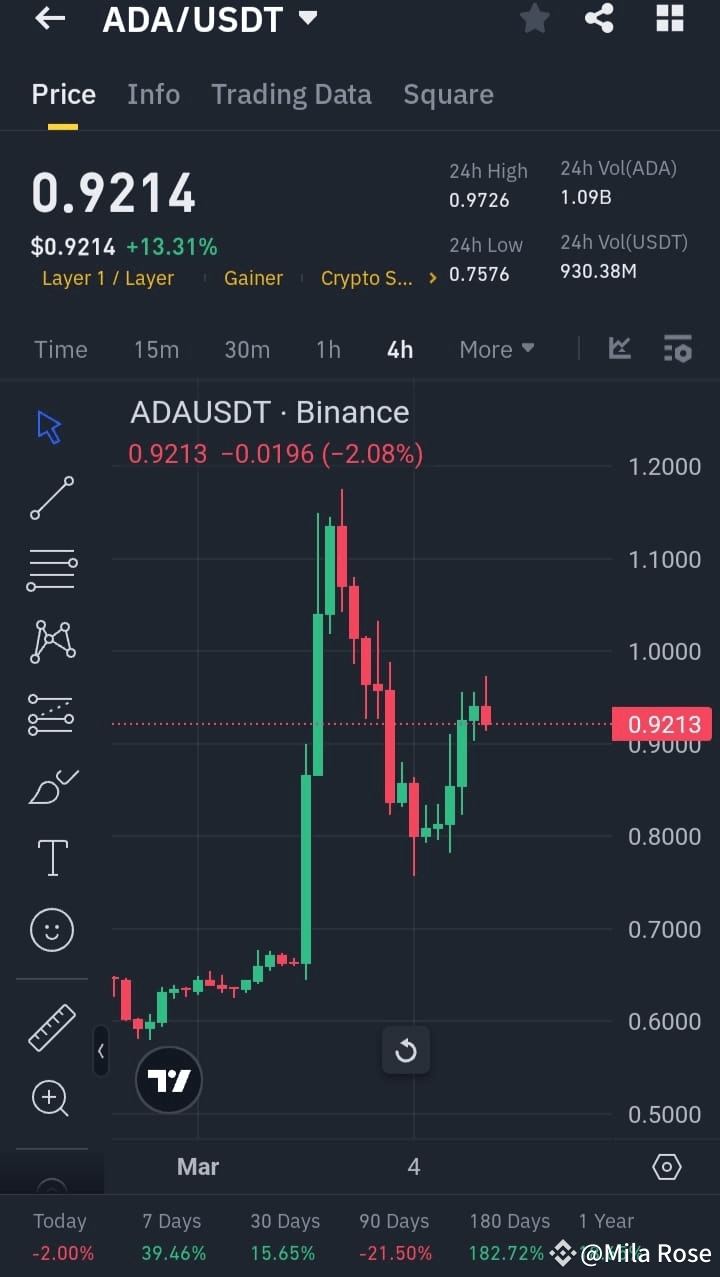Open chart display settings
The height and width of the screenshot is (1277, 720).
678,349
